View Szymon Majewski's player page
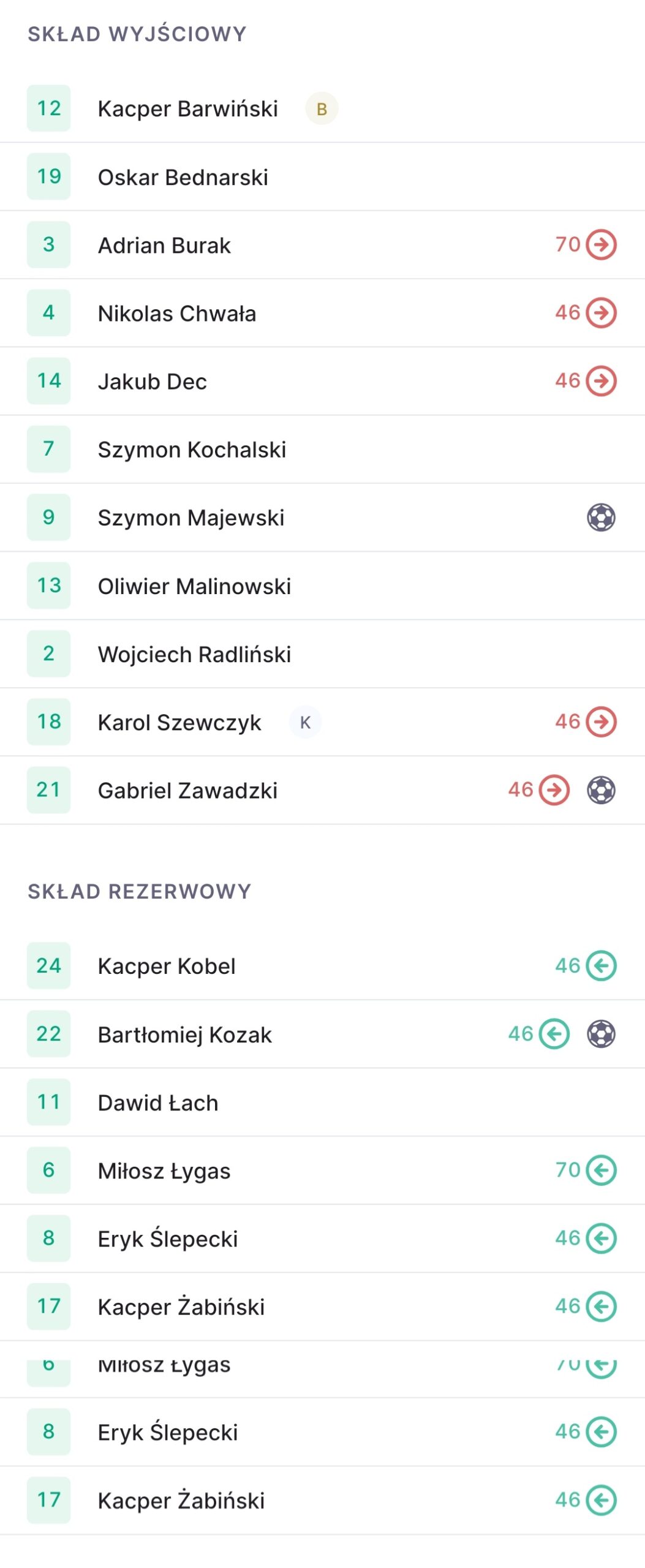Viewport: 645px width, 1568px height. pos(190,518)
